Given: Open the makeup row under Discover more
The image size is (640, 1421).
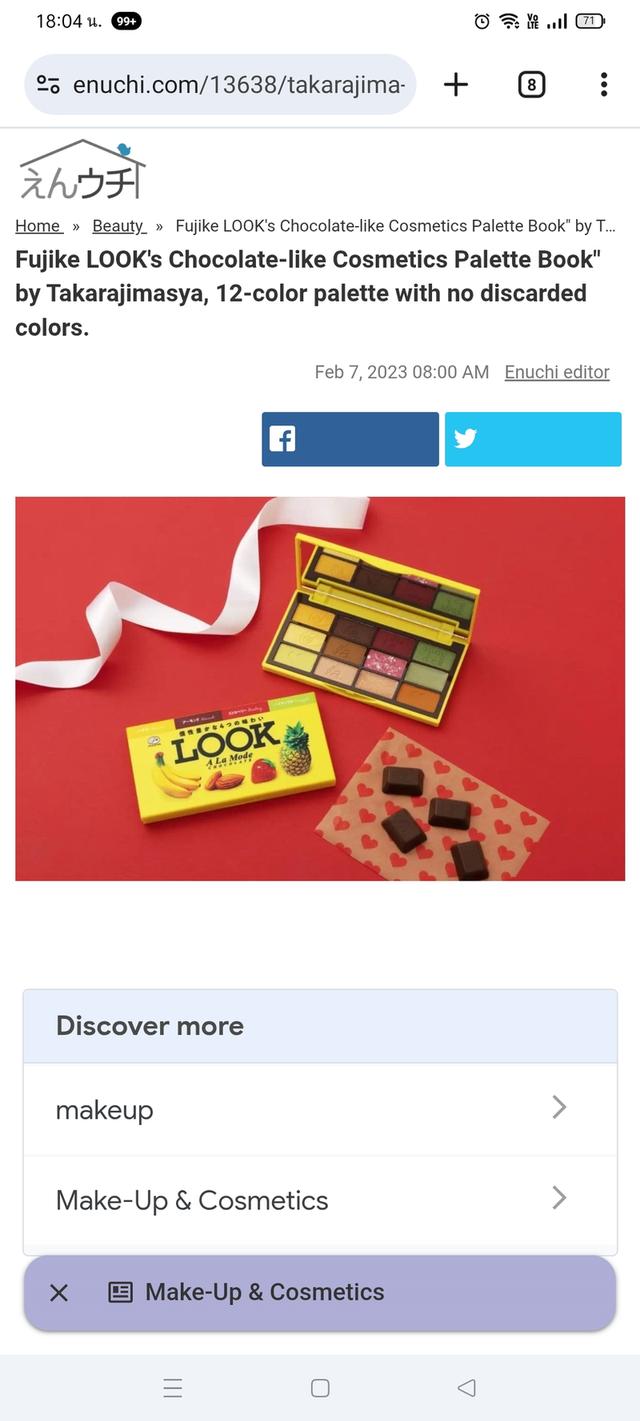Looking at the screenshot, I should [x=320, y=1109].
